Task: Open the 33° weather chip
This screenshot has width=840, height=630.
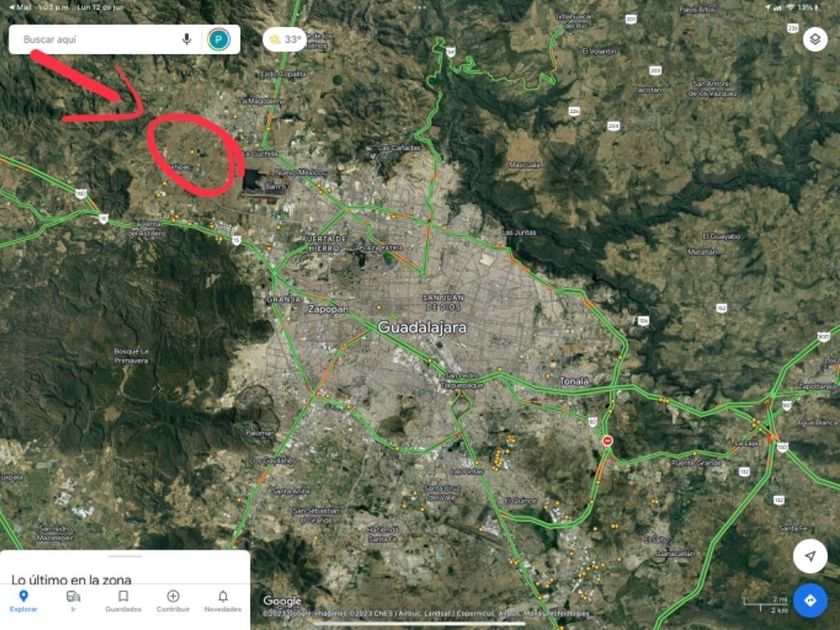Action: [x=284, y=40]
